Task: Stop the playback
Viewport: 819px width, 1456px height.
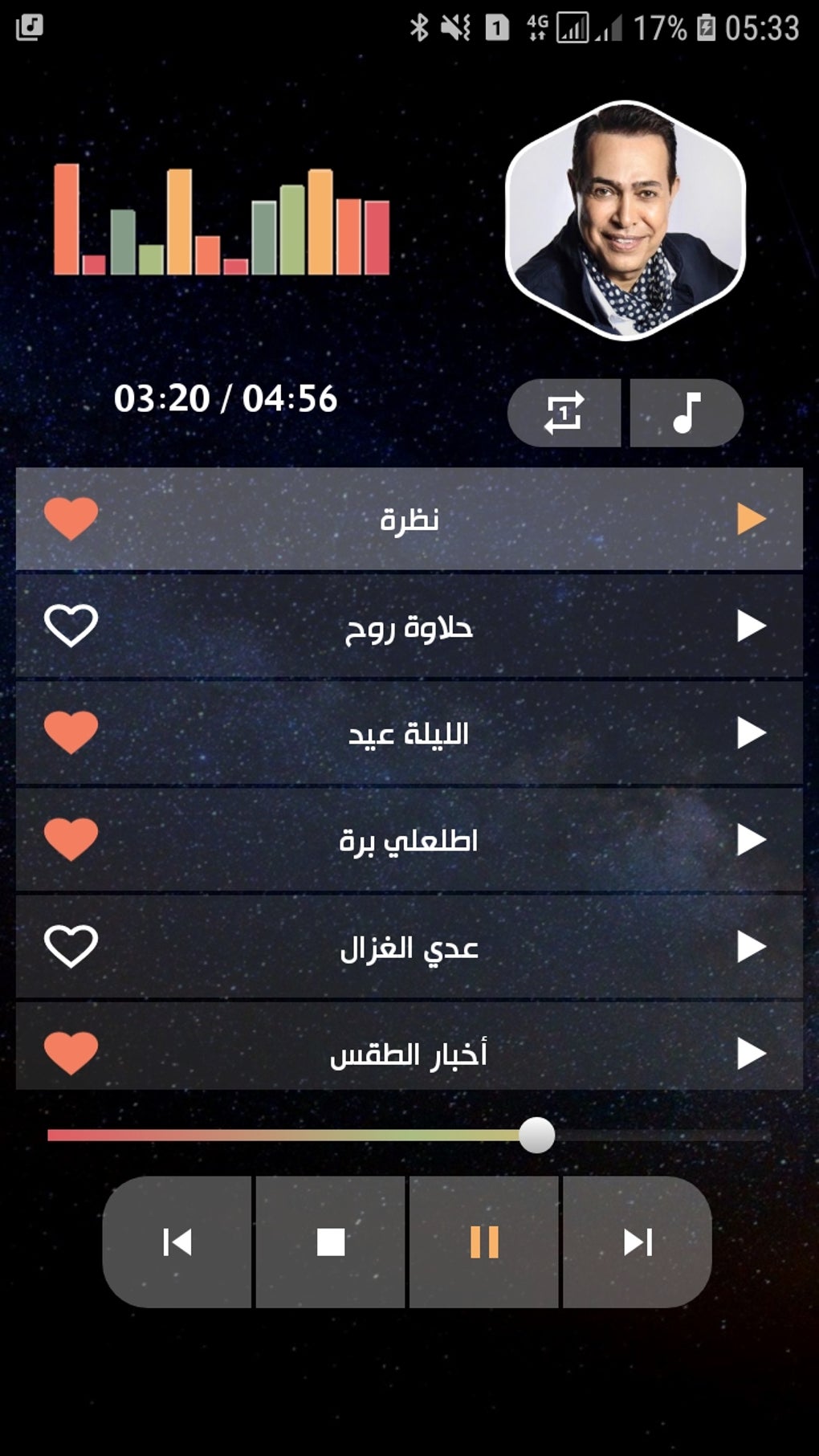Action: click(331, 1242)
